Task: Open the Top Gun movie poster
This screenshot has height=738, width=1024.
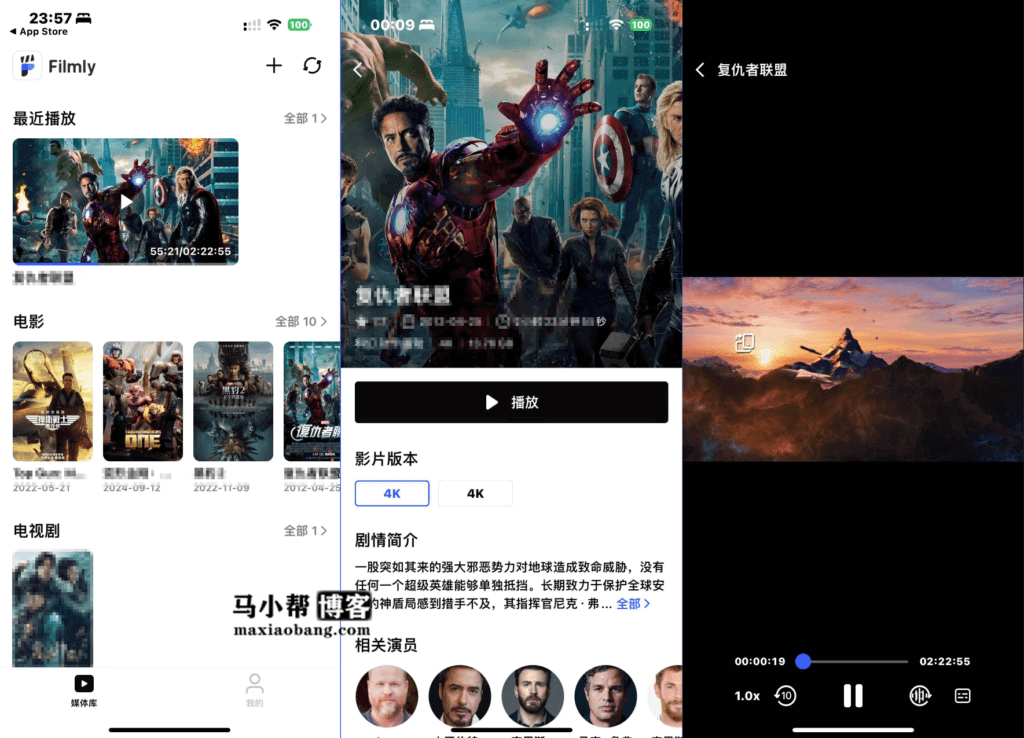Action: pos(53,401)
